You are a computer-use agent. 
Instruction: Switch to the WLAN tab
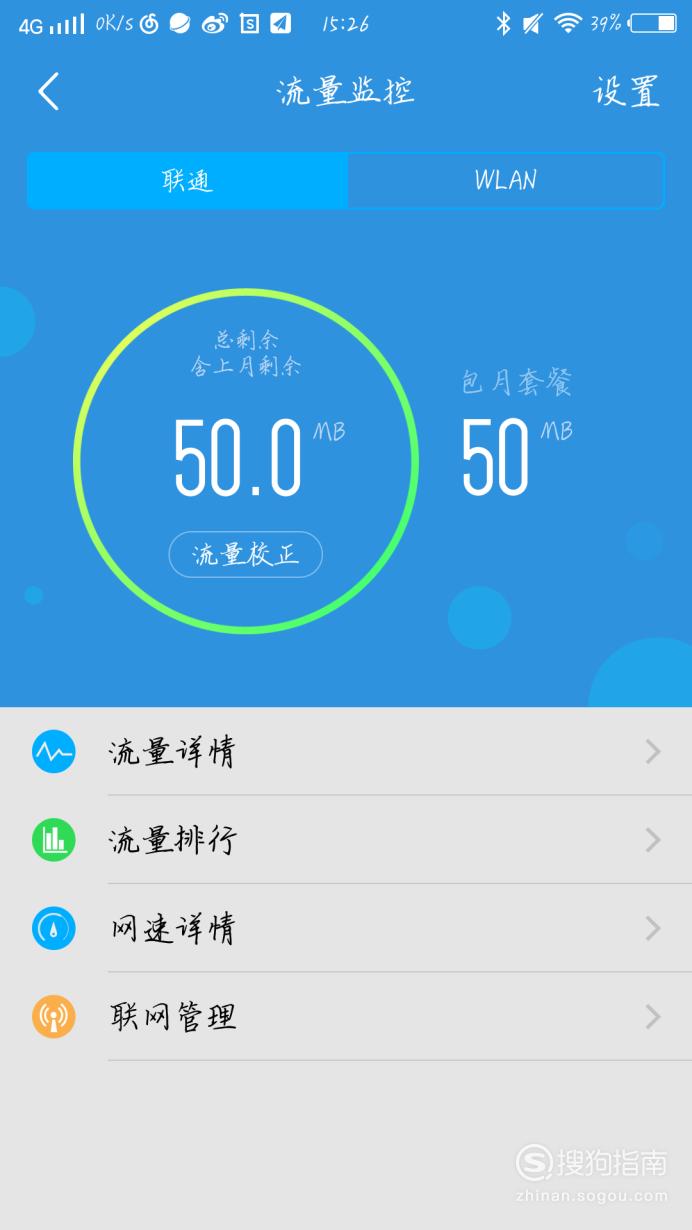505,180
